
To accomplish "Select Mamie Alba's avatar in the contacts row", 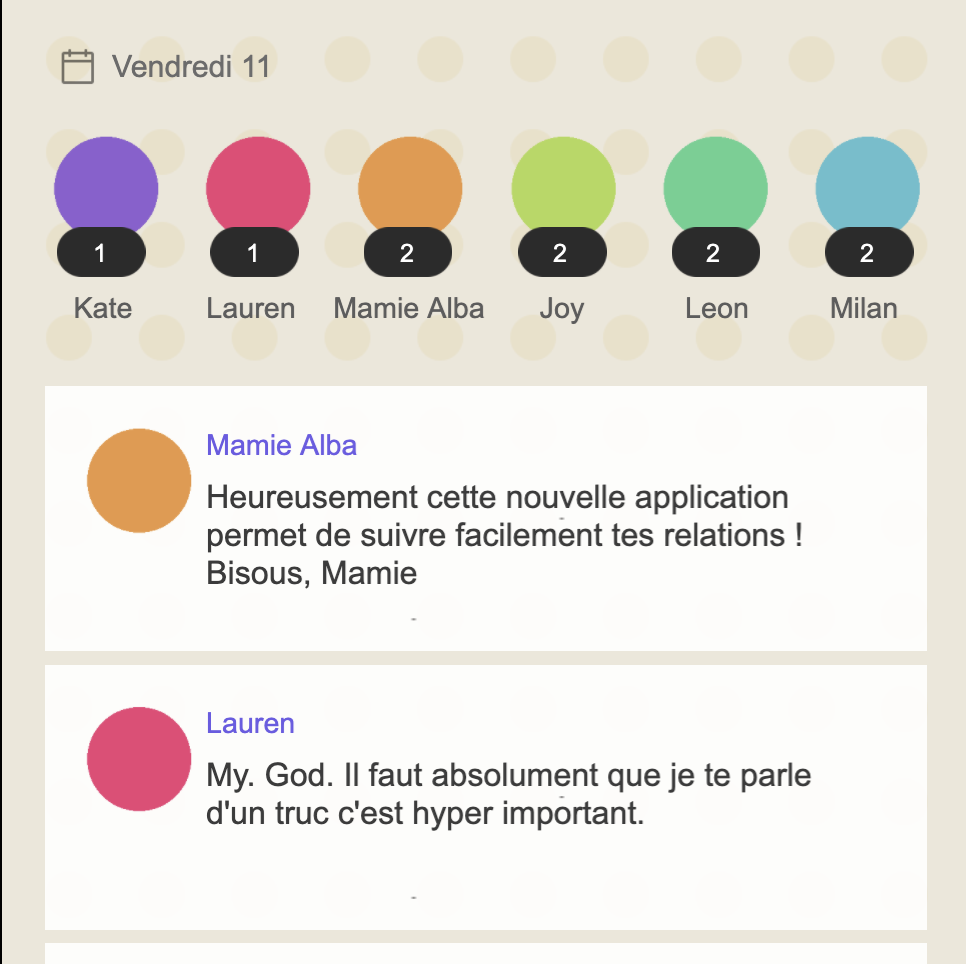I will (410, 188).
